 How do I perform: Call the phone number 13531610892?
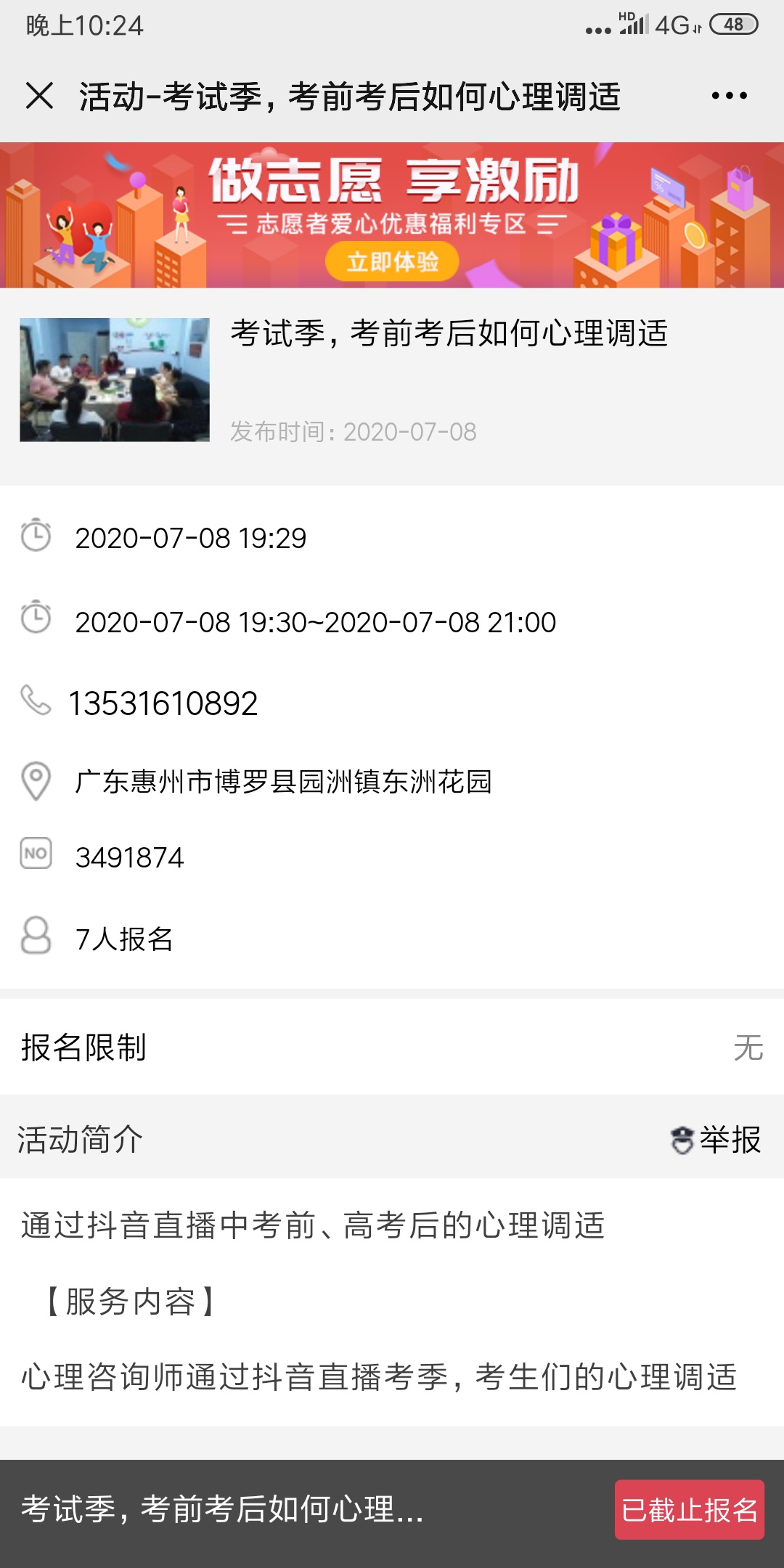click(x=163, y=703)
